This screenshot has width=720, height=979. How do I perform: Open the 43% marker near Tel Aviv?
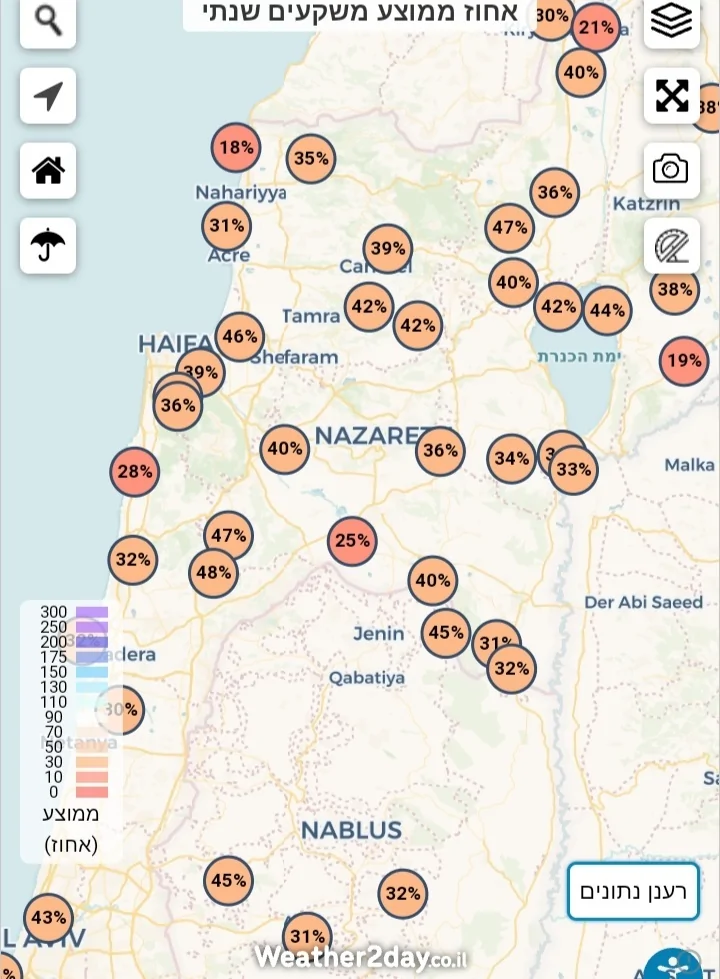click(48, 917)
